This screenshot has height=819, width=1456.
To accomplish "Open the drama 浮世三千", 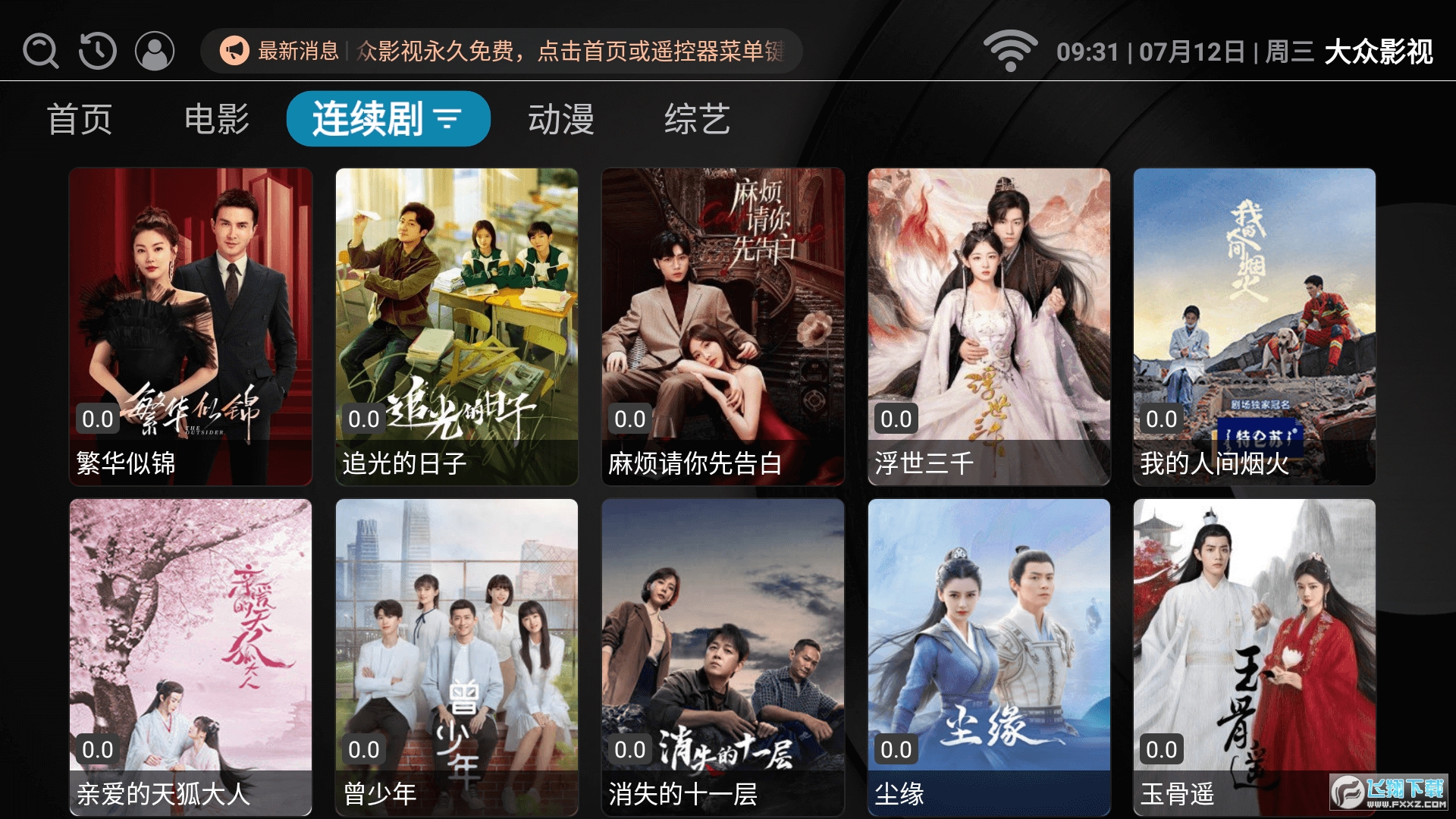I will 989,326.
